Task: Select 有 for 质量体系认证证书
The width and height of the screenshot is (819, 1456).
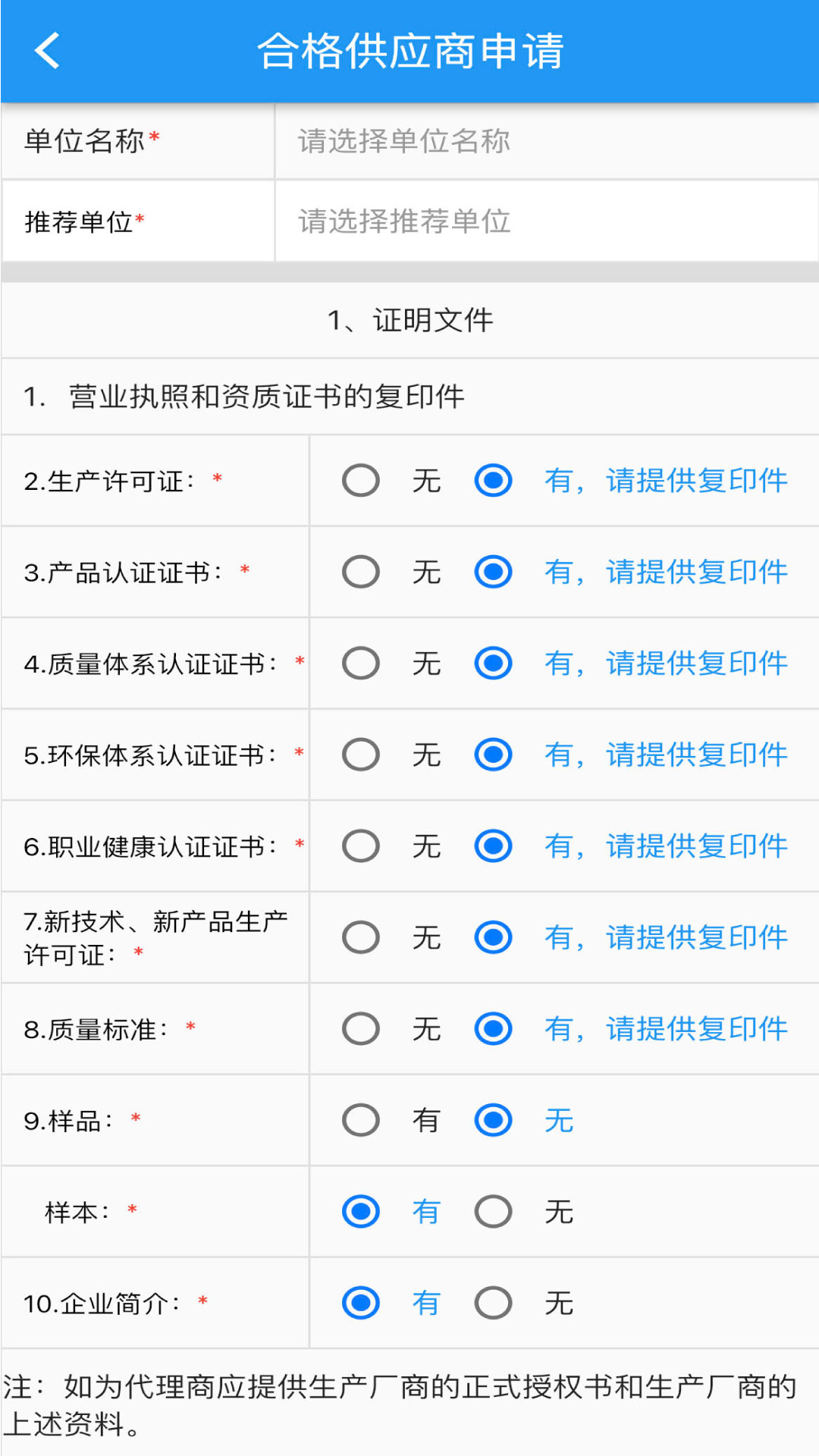Action: (x=493, y=663)
